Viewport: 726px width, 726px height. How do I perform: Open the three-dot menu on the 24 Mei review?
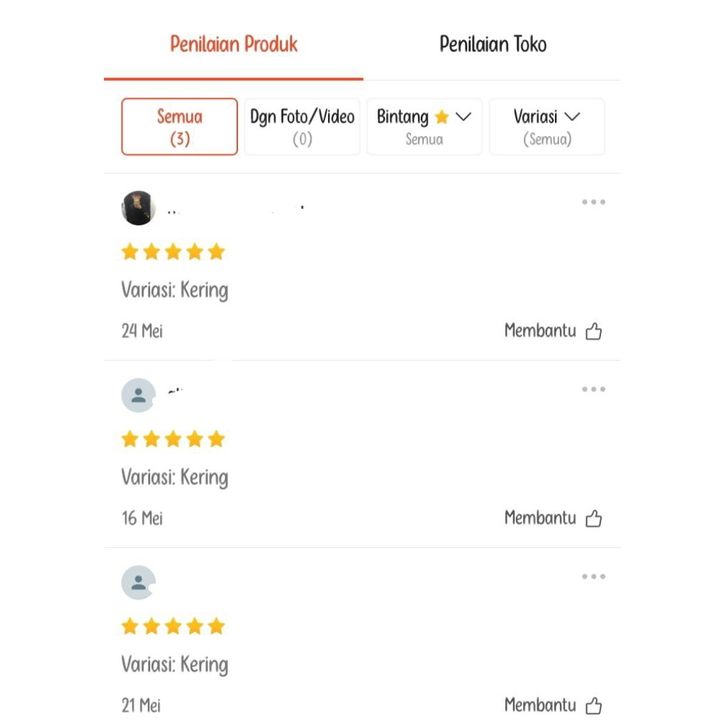pyautogui.click(x=593, y=202)
